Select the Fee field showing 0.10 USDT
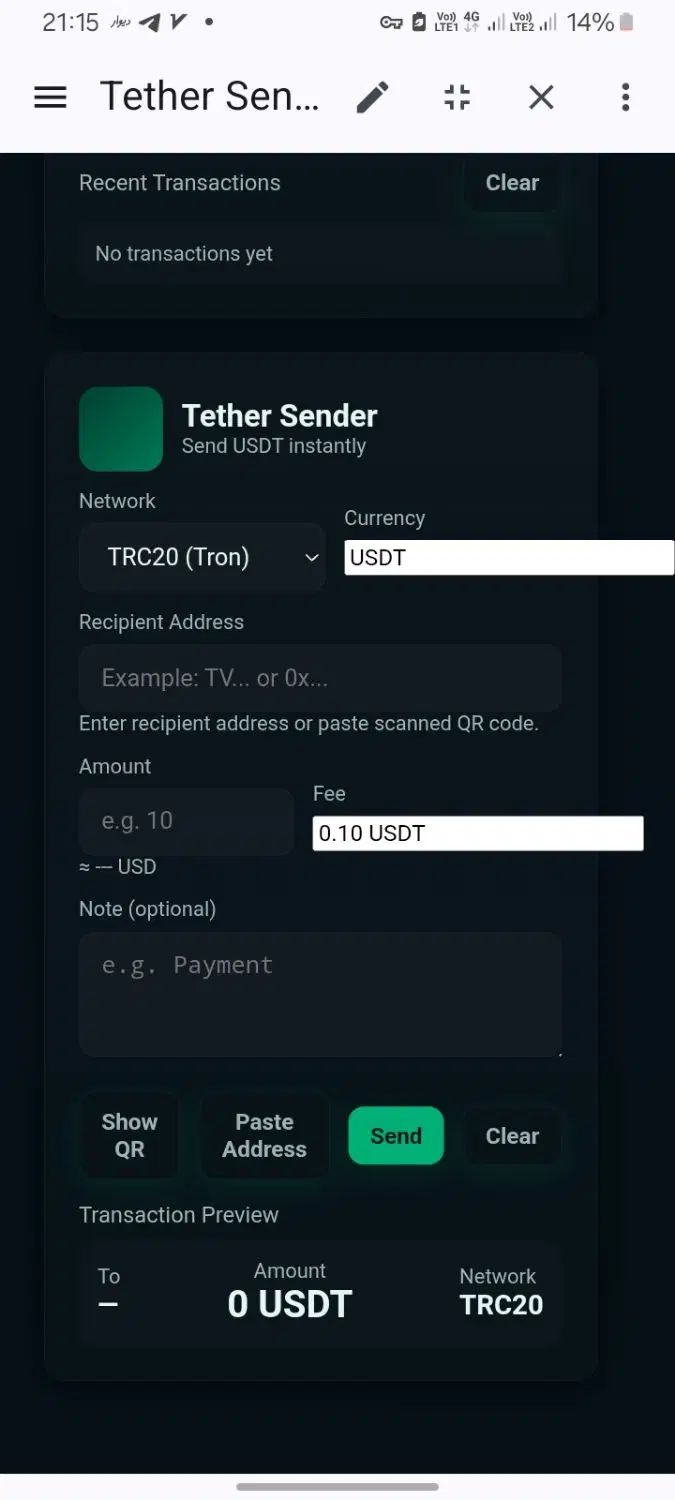 [x=477, y=833]
